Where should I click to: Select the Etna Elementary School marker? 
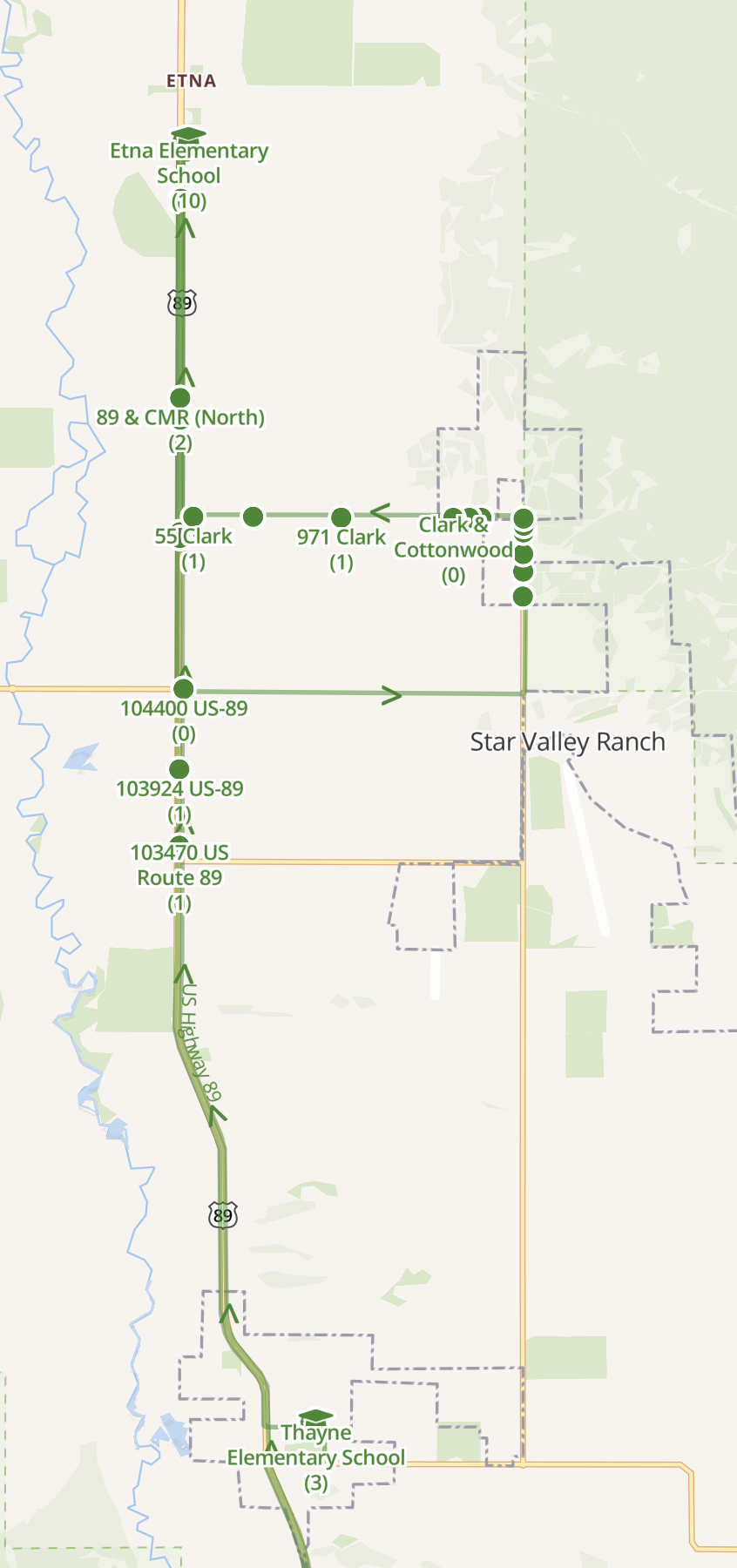tap(188, 135)
